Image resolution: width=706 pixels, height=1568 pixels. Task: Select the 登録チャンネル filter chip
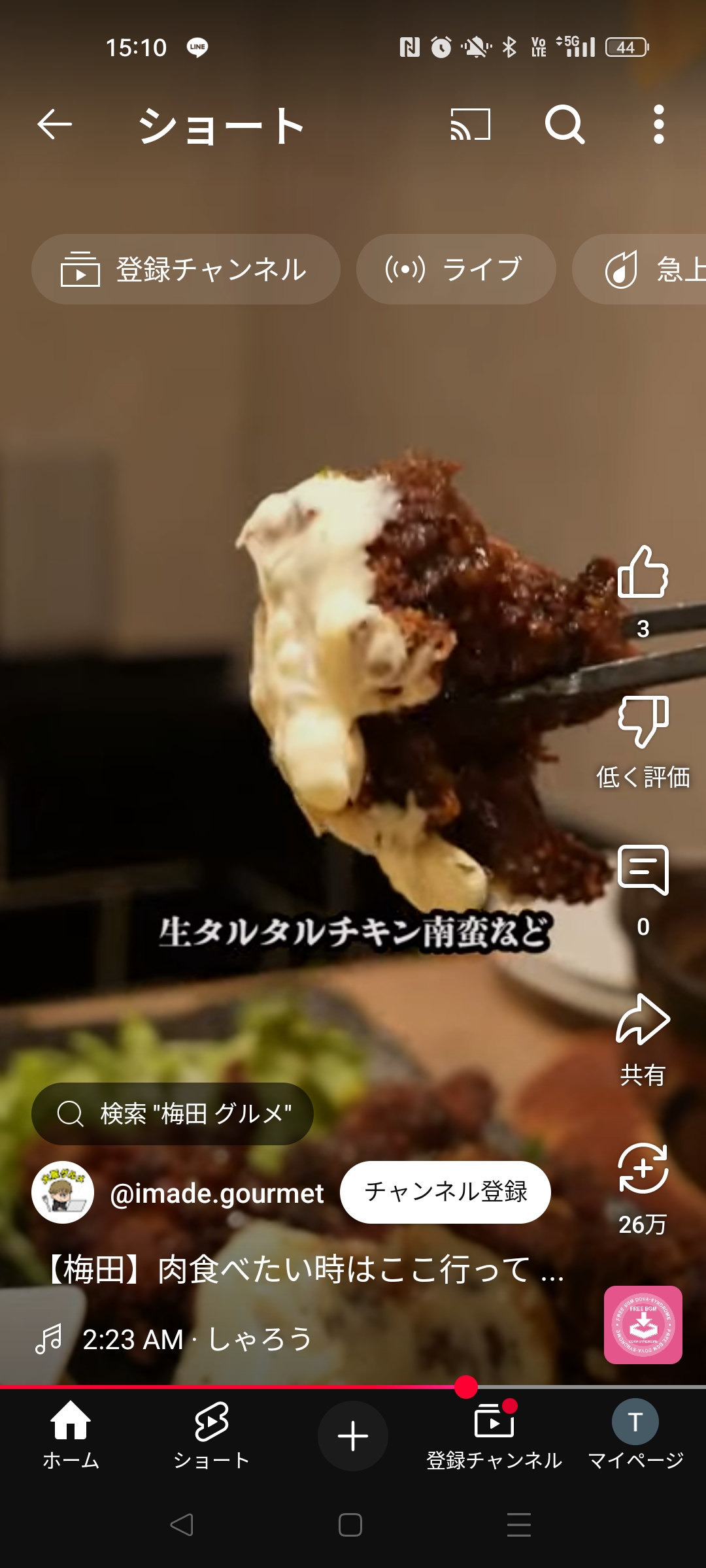(186, 269)
